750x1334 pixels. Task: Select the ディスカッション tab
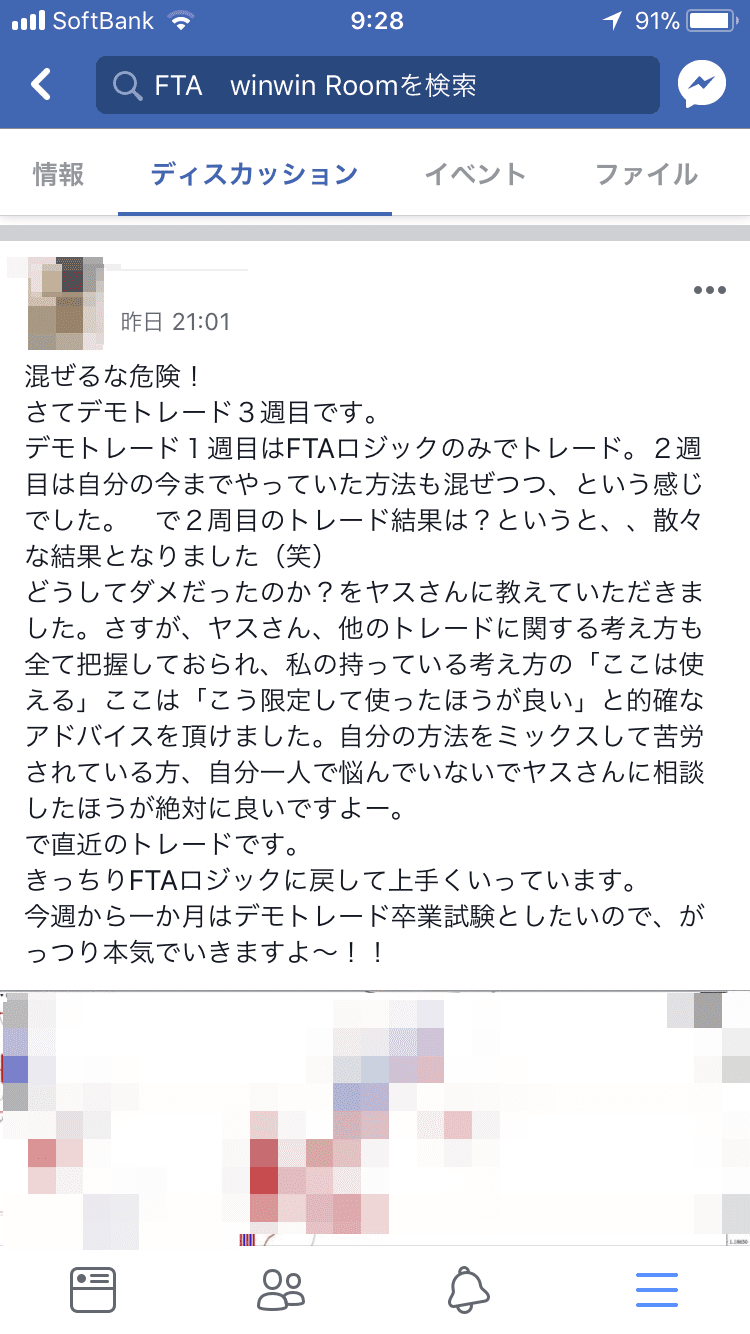[x=254, y=174]
